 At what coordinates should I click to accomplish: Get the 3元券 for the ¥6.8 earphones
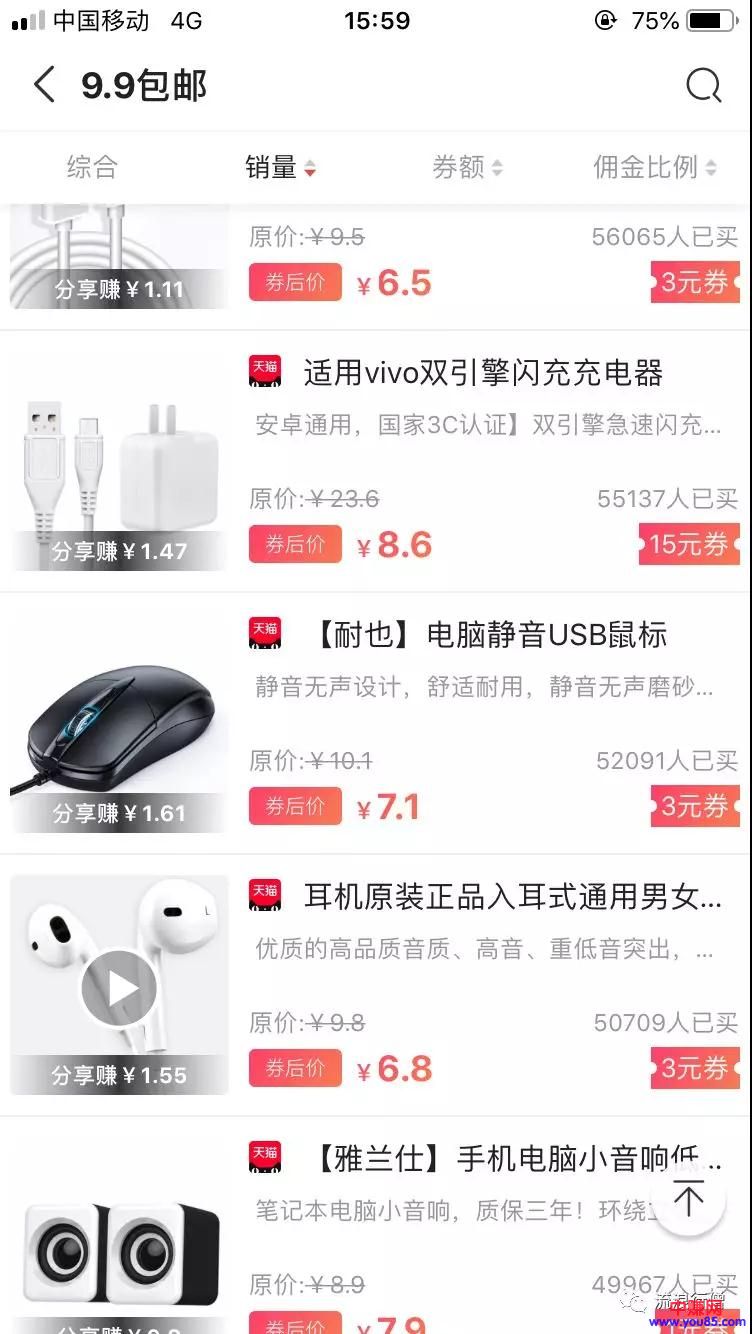(x=695, y=1069)
